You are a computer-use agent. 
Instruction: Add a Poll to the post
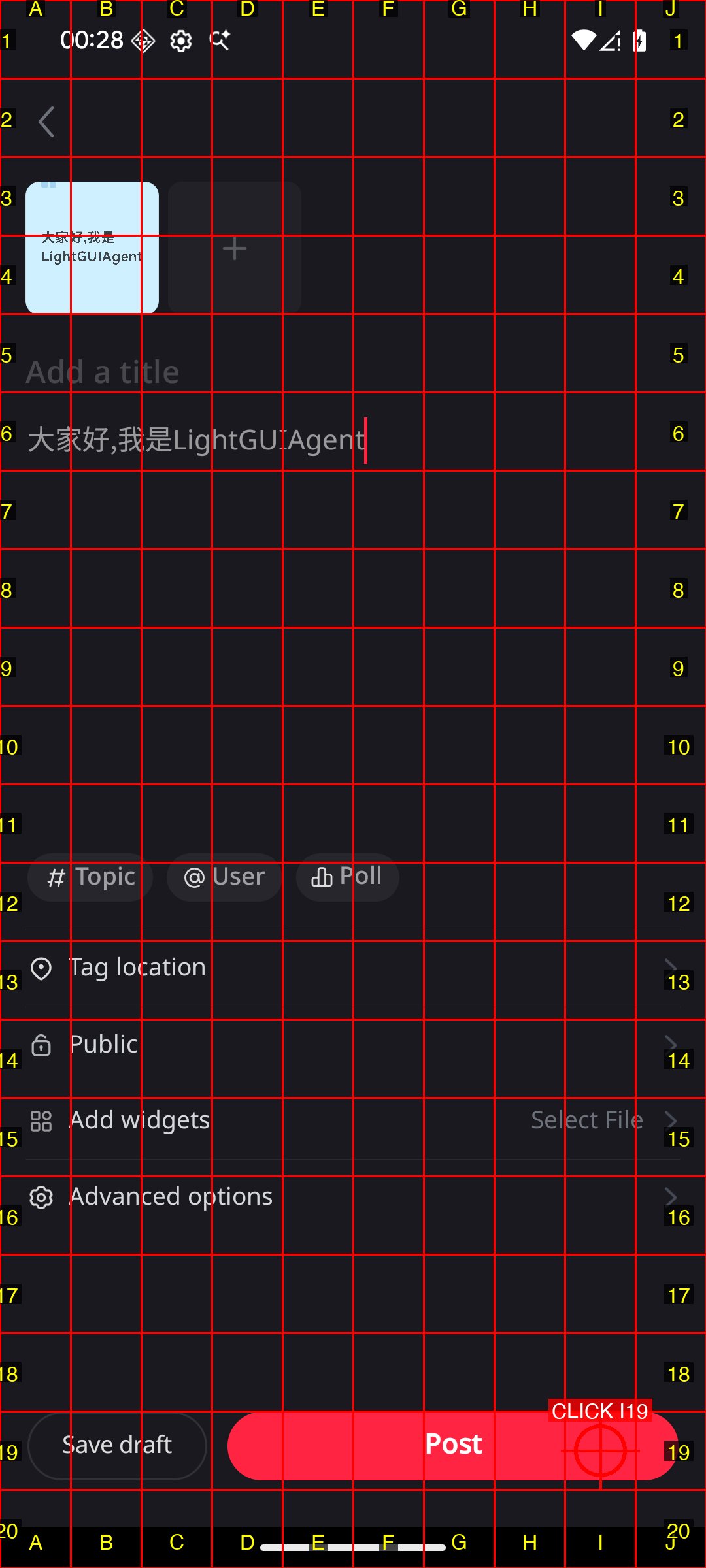point(347,877)
